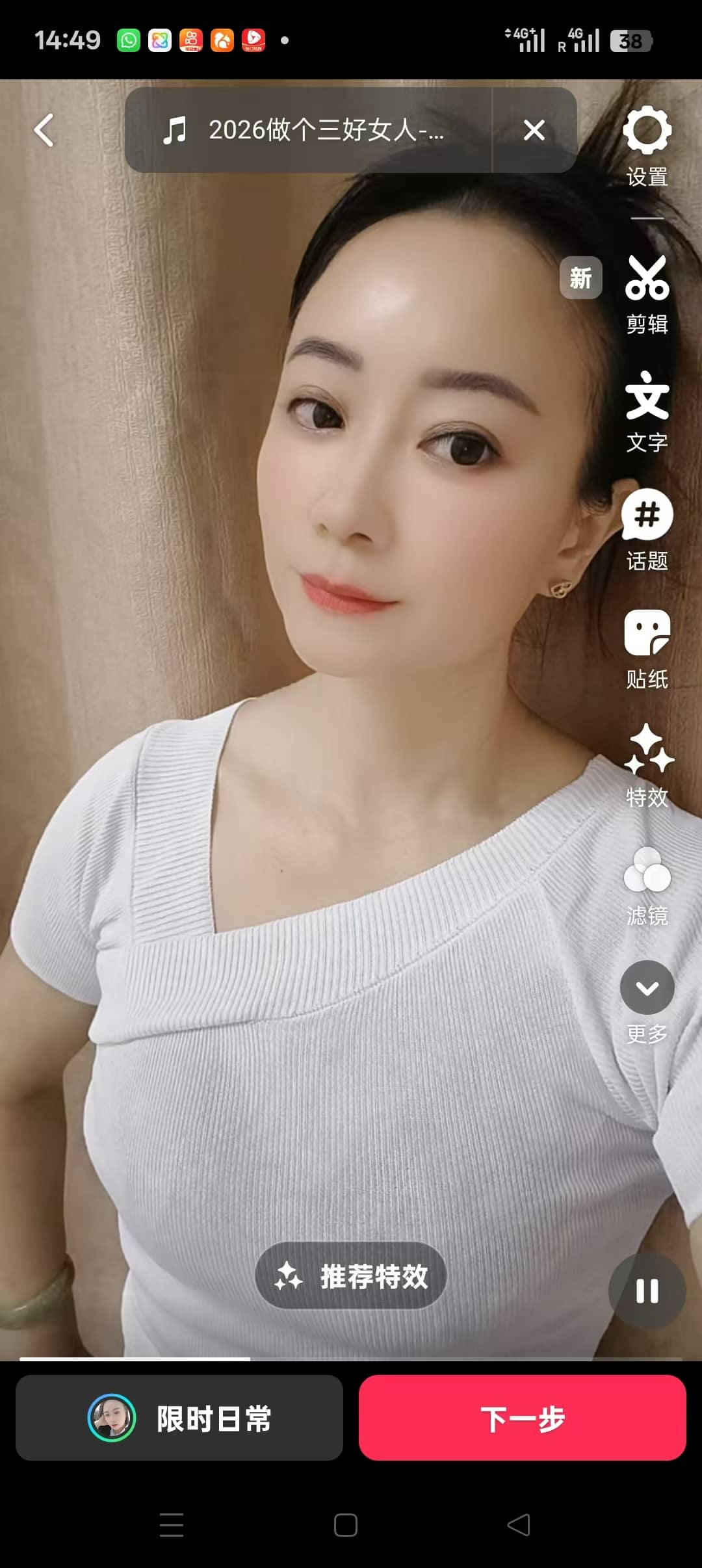Open 贴纸 stickers

point(647,648)
